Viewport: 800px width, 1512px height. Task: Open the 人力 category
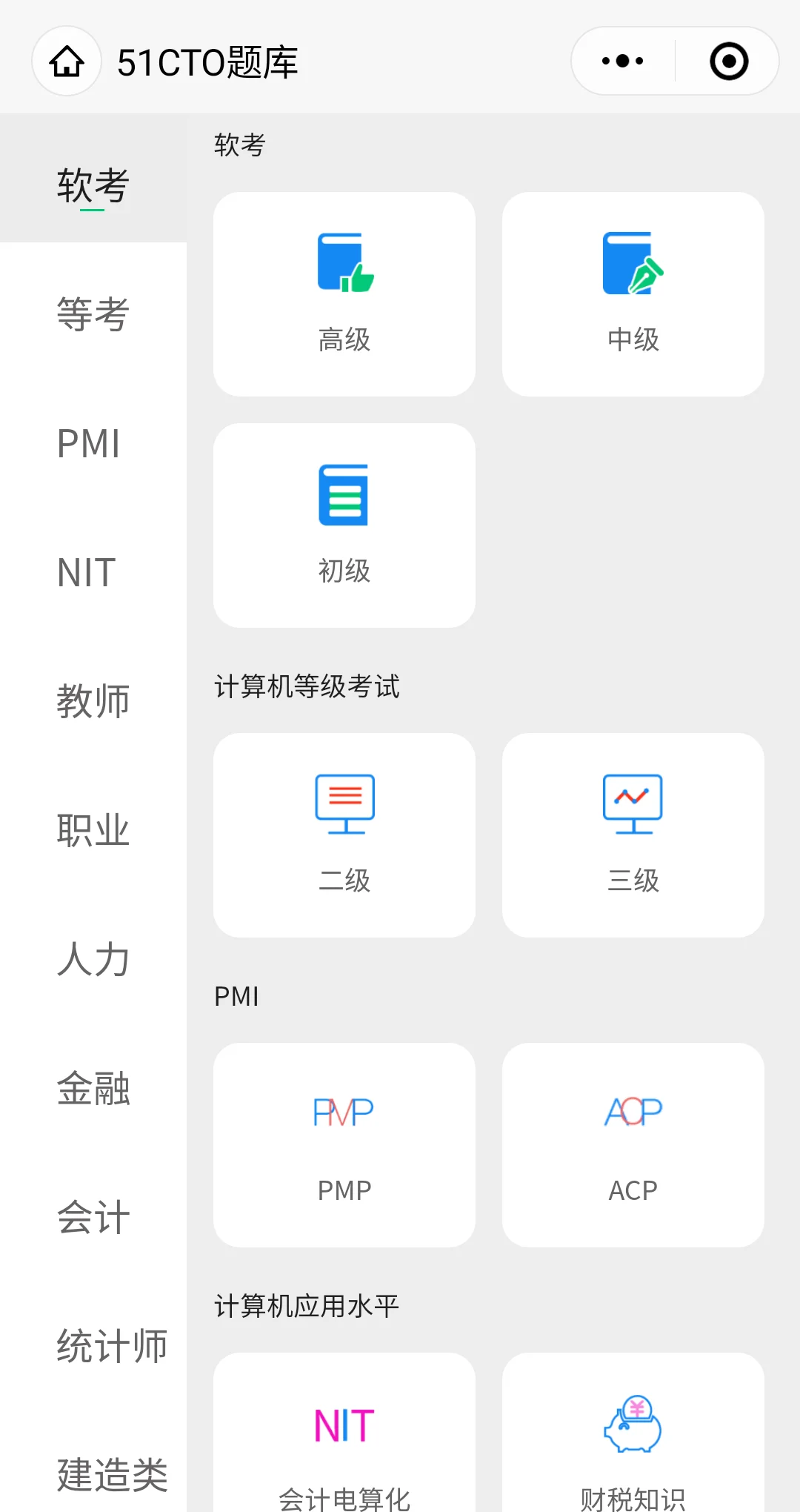click(x=93, y=959)
